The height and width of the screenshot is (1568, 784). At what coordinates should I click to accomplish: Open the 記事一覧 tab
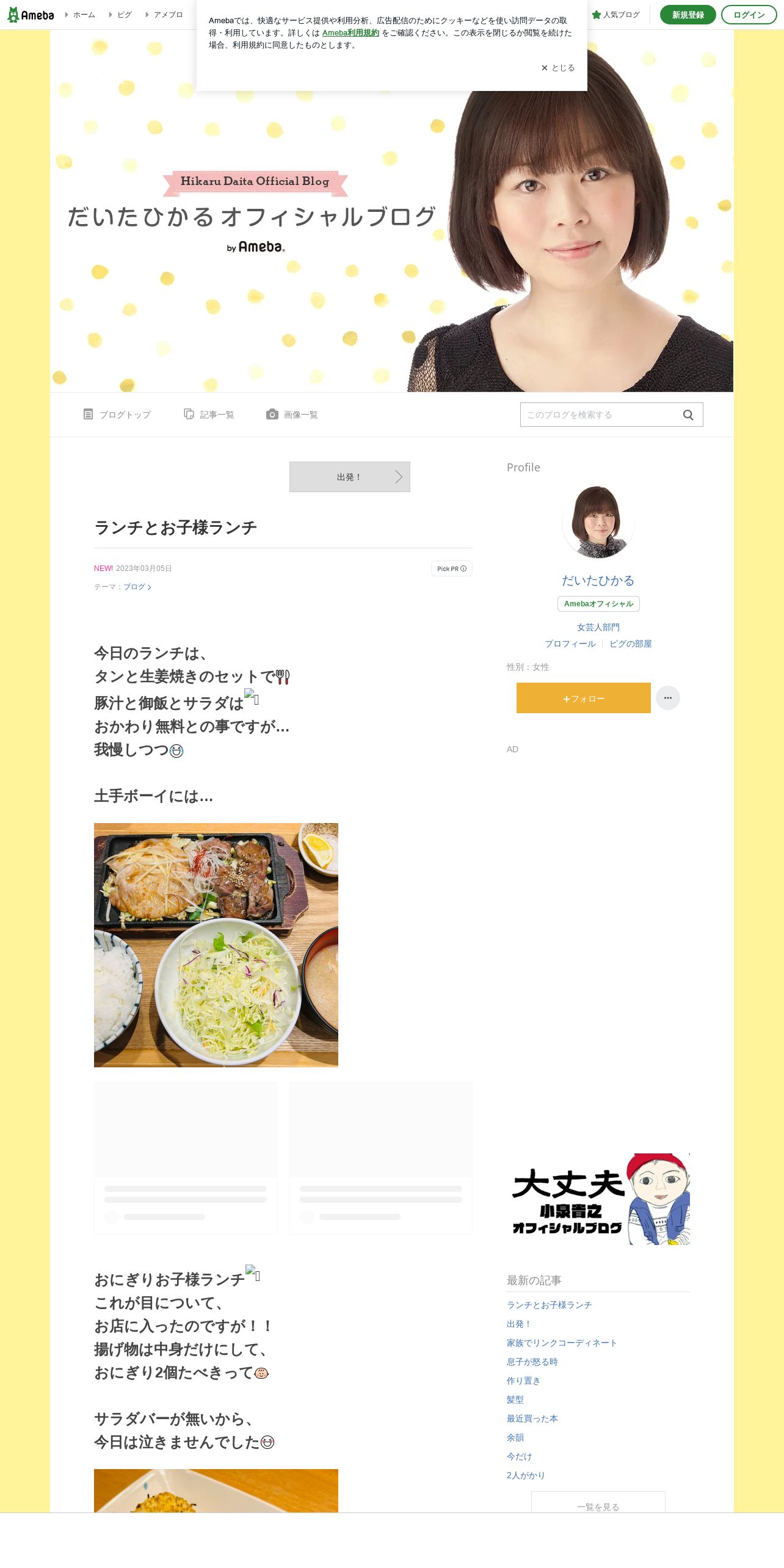click(209, 415)
